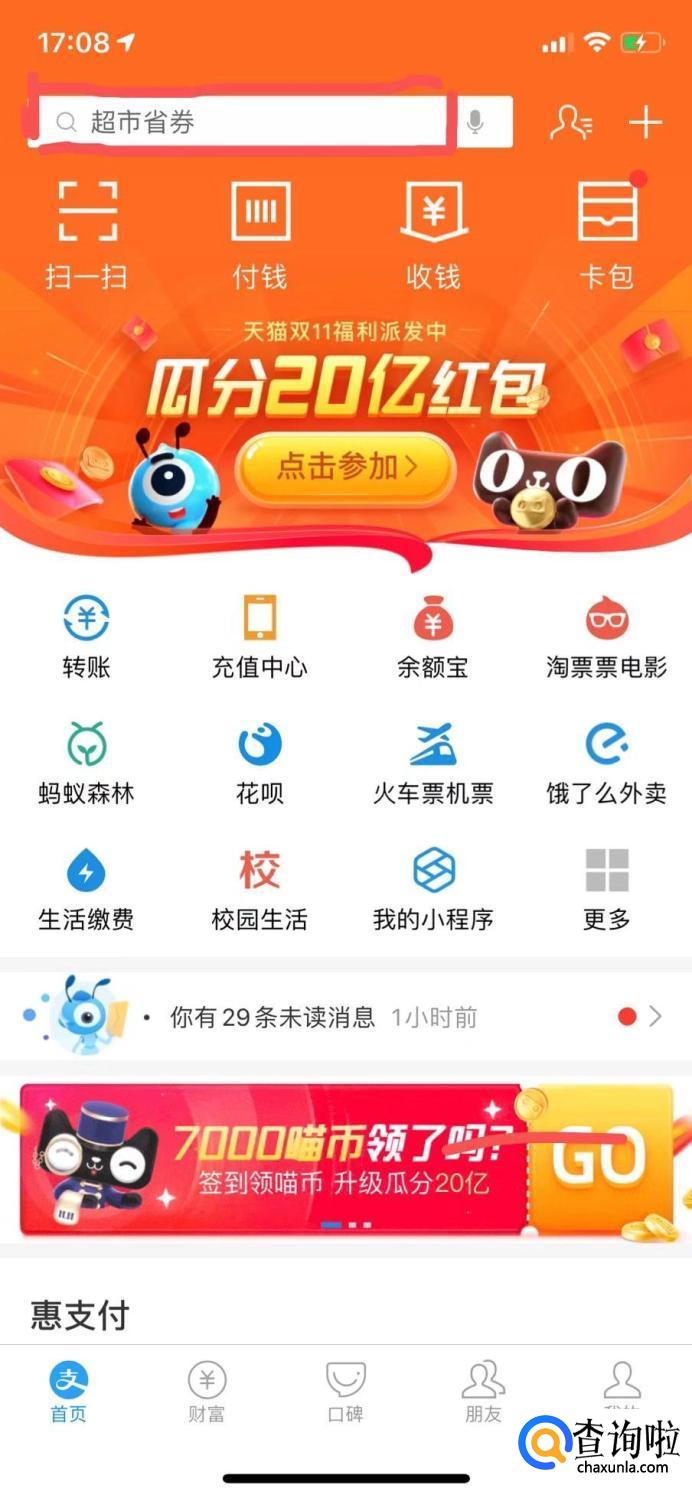Tap the search box showing 超市省券

click(x=240, y=122)
